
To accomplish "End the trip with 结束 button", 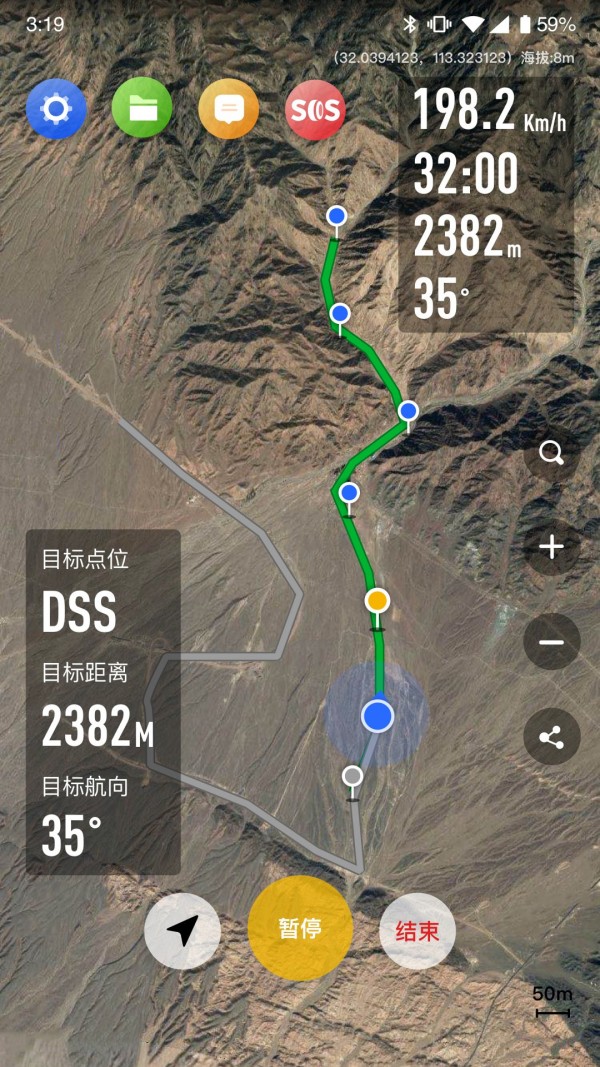I will pyautogui.click(x=418, y=931).
